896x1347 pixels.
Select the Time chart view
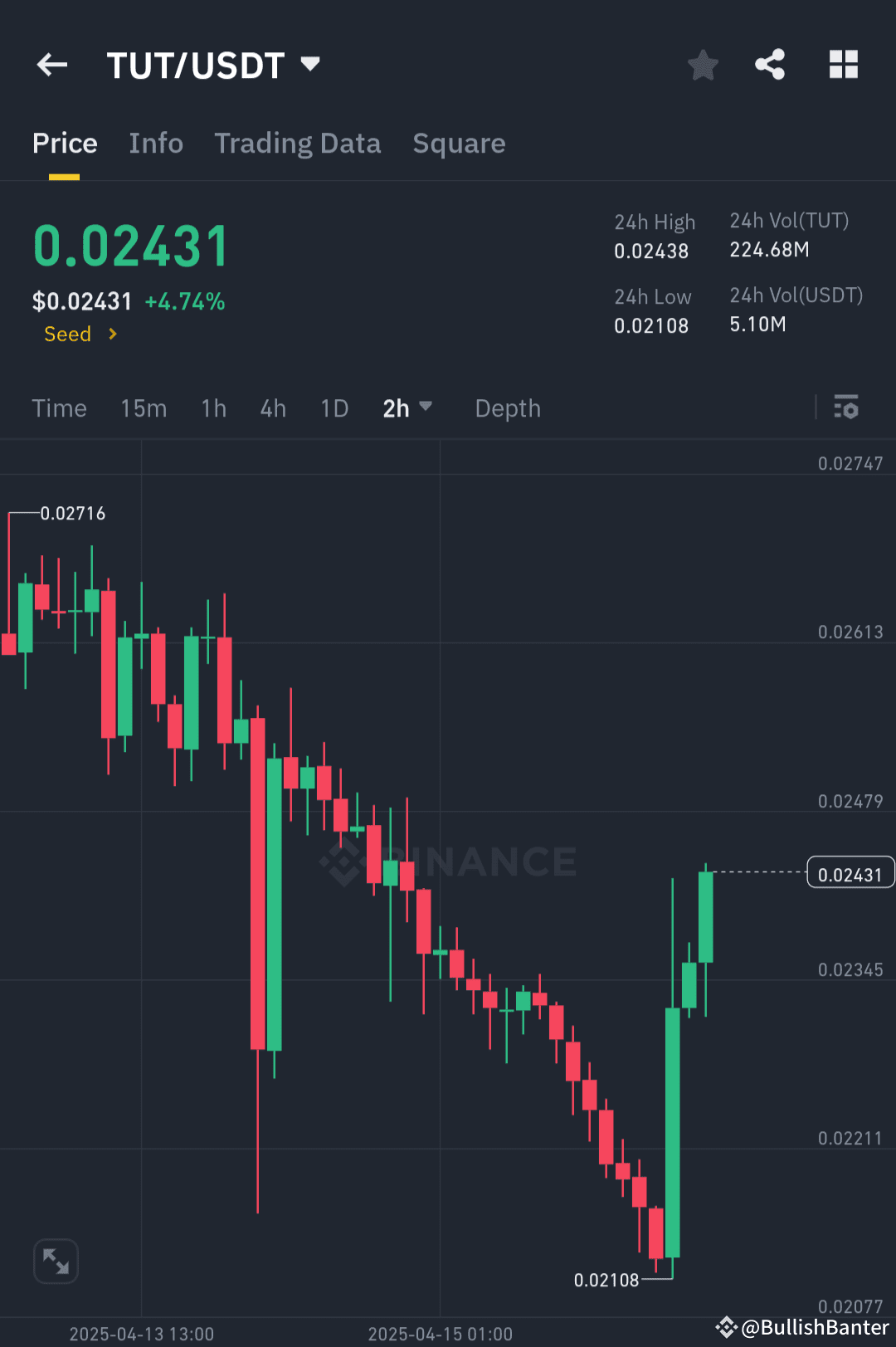(59, 408)
